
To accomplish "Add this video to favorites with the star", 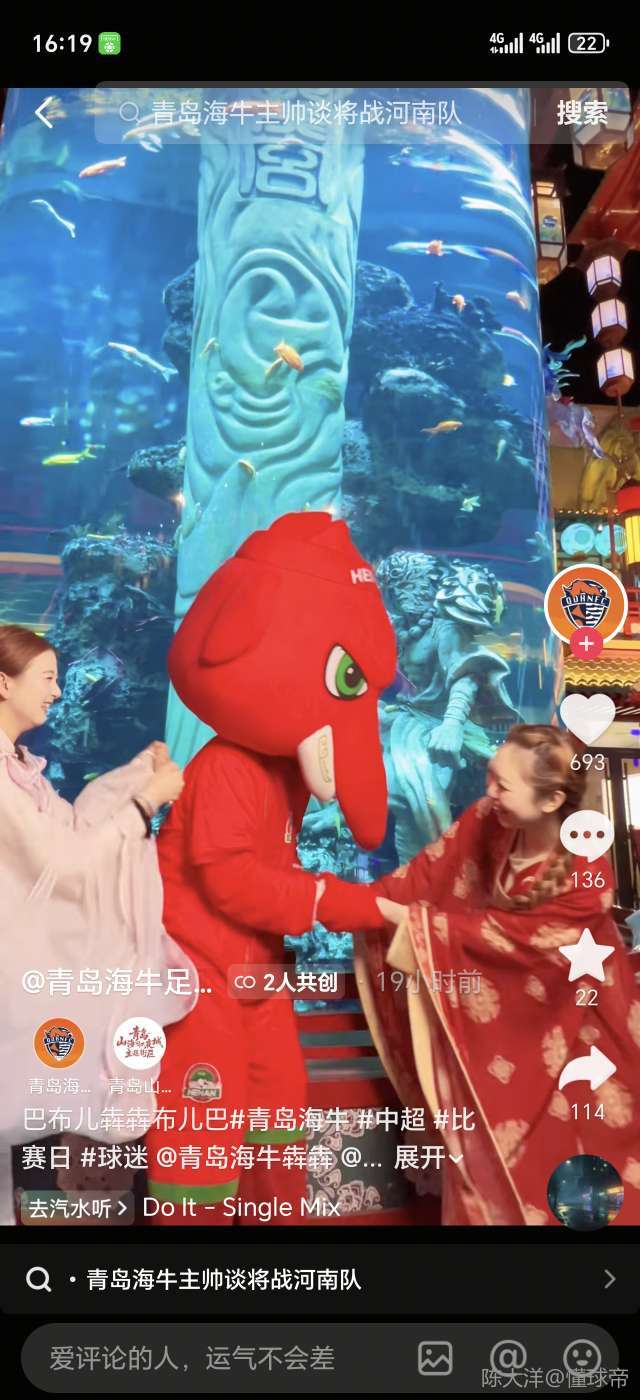I will [x=587, y=956].
